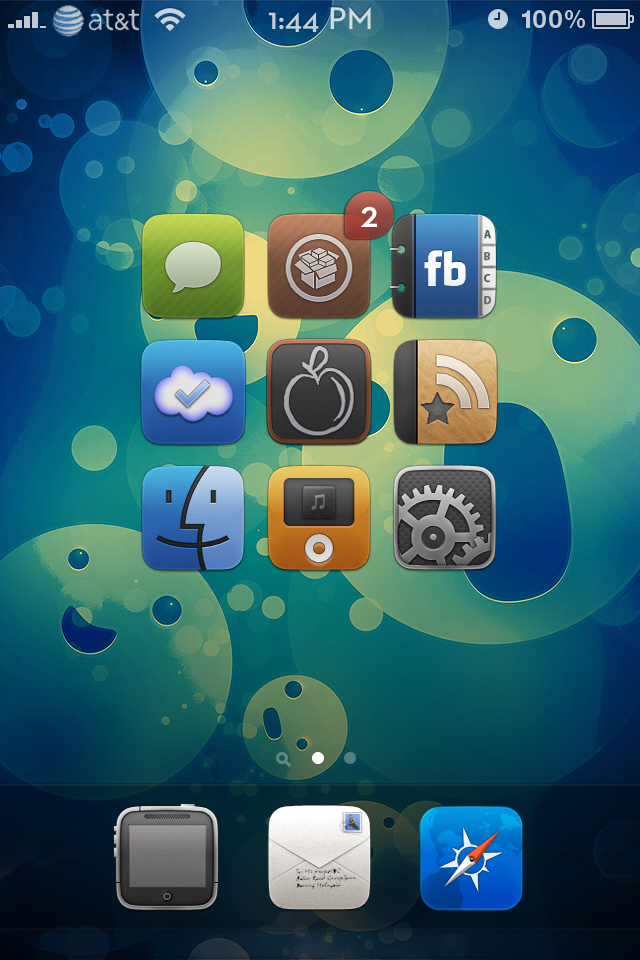
Task: Open the RSS reader with star bookmark
Action: coord(445,392)
